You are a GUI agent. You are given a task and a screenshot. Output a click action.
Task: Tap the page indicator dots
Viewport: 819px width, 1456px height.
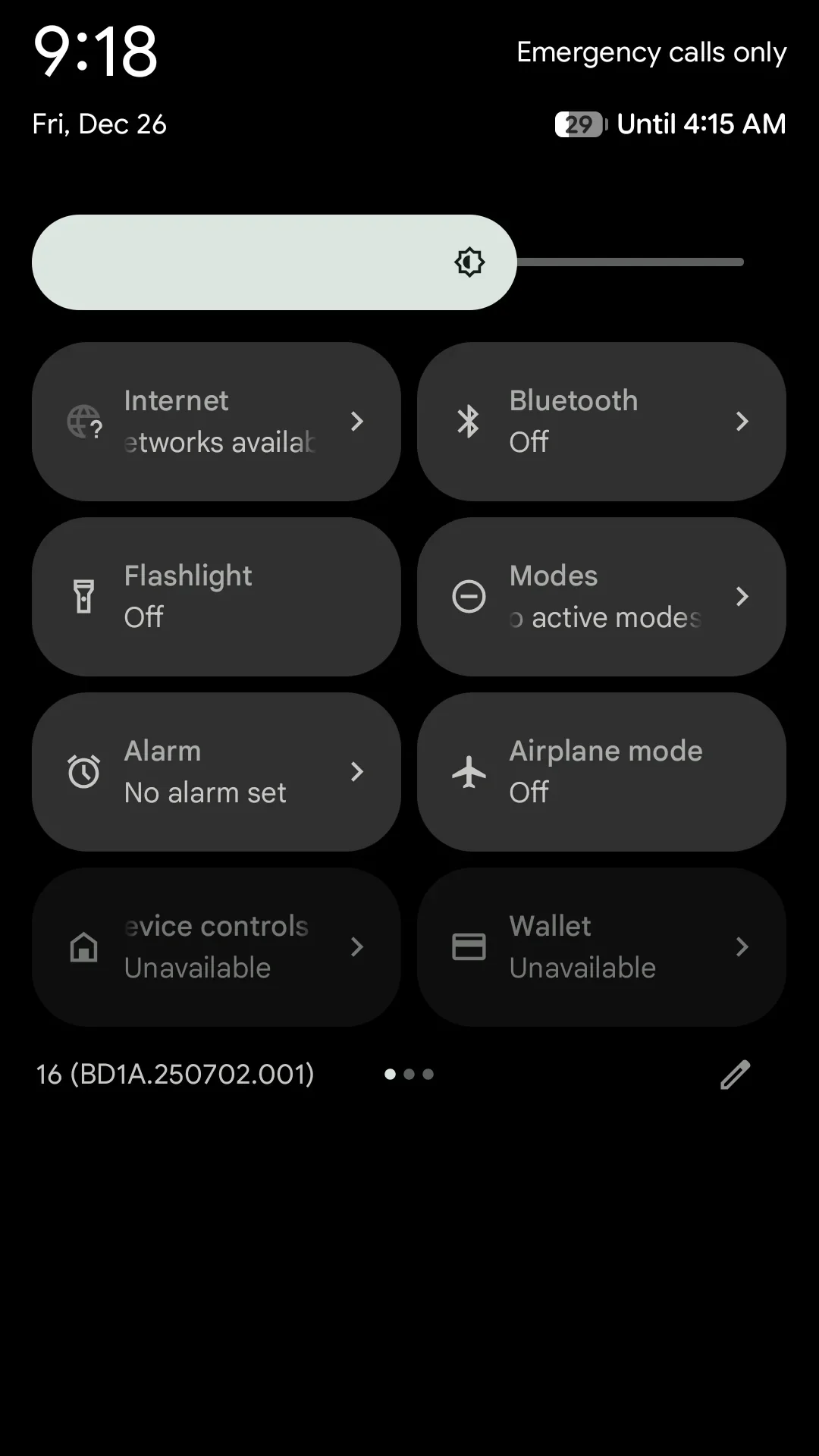pos(409,1074)
